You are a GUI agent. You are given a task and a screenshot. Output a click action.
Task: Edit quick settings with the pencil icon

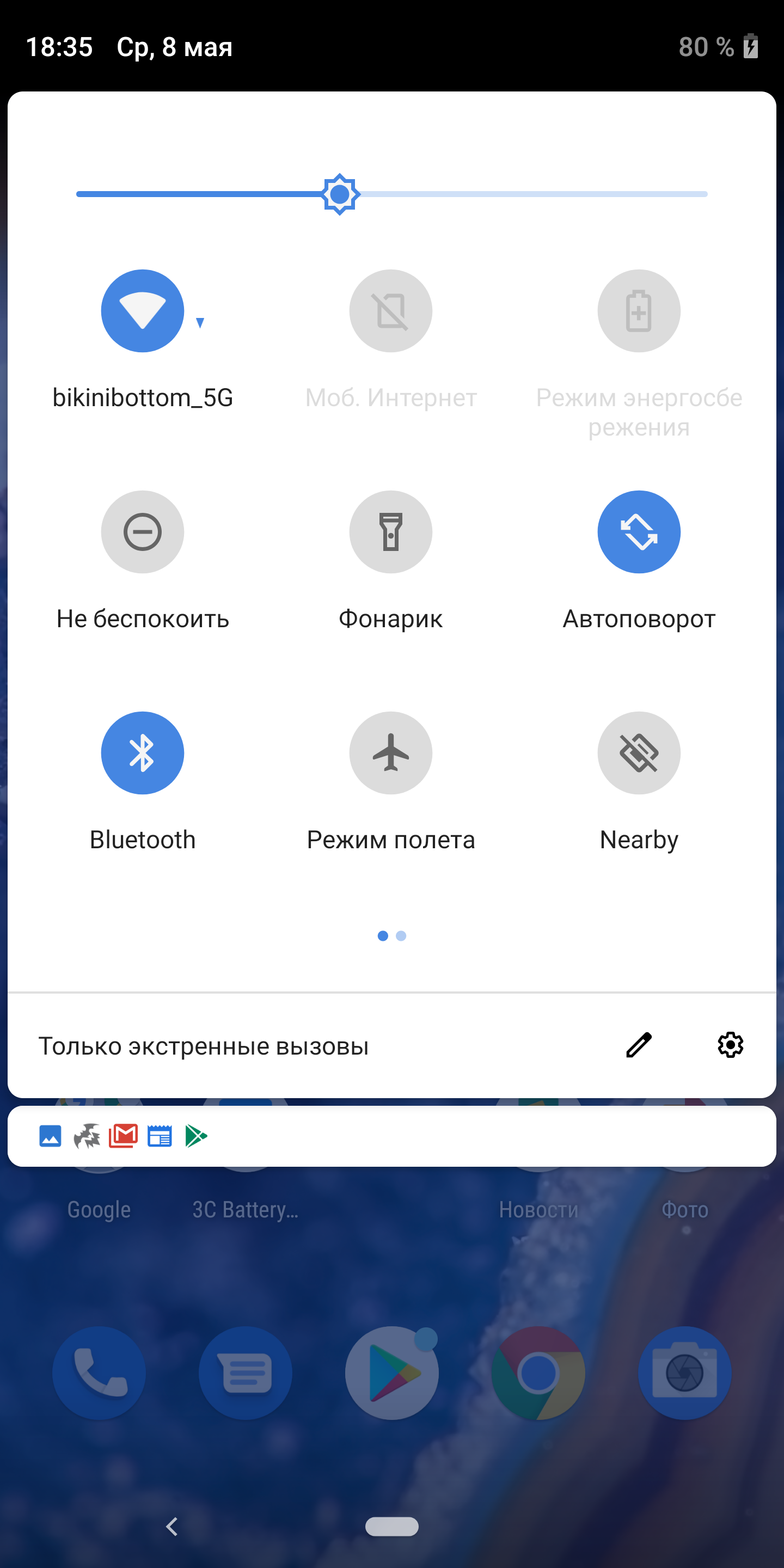639,1045
